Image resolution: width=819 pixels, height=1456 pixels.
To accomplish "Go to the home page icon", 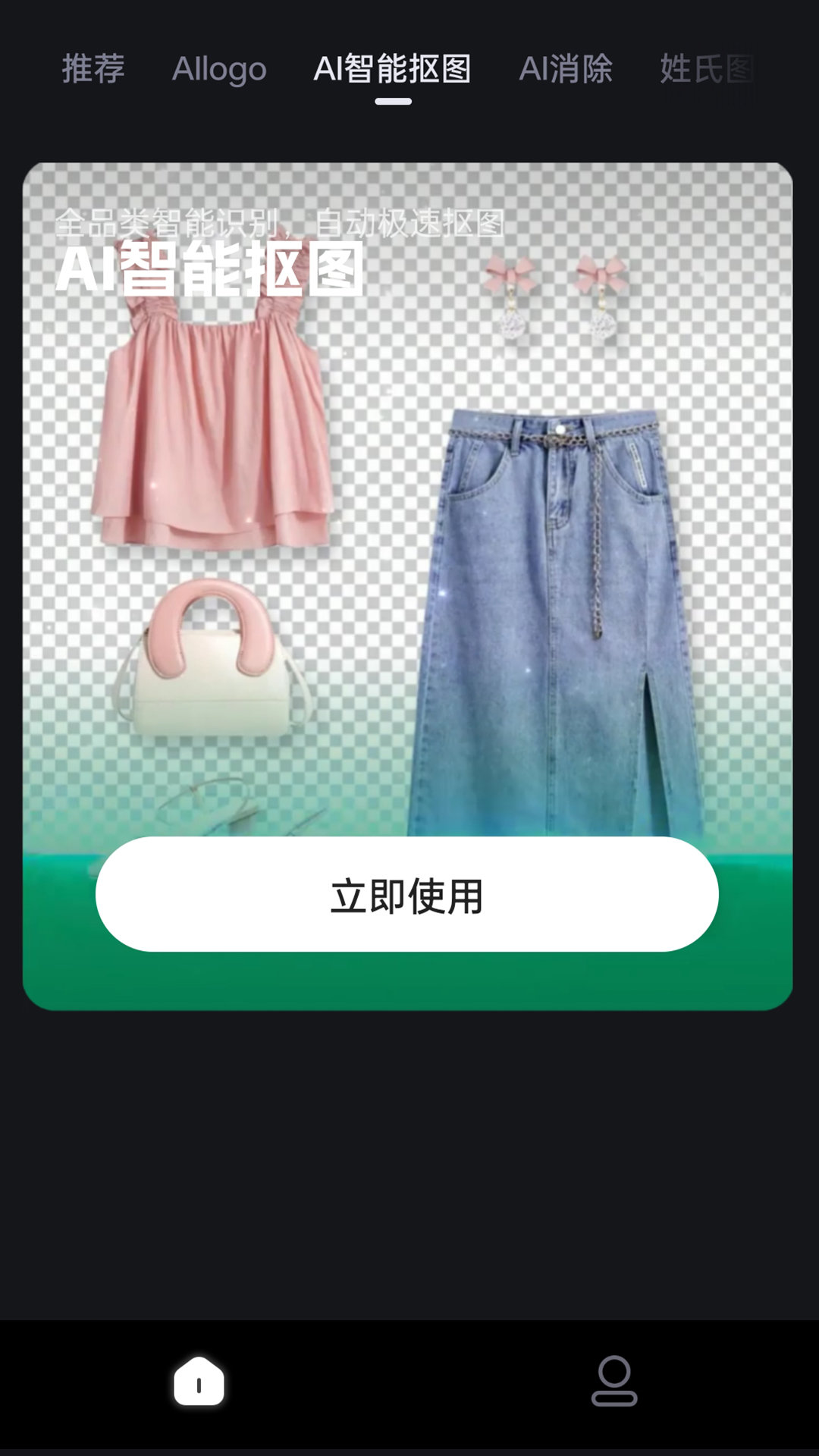I will pos(199,1381).
